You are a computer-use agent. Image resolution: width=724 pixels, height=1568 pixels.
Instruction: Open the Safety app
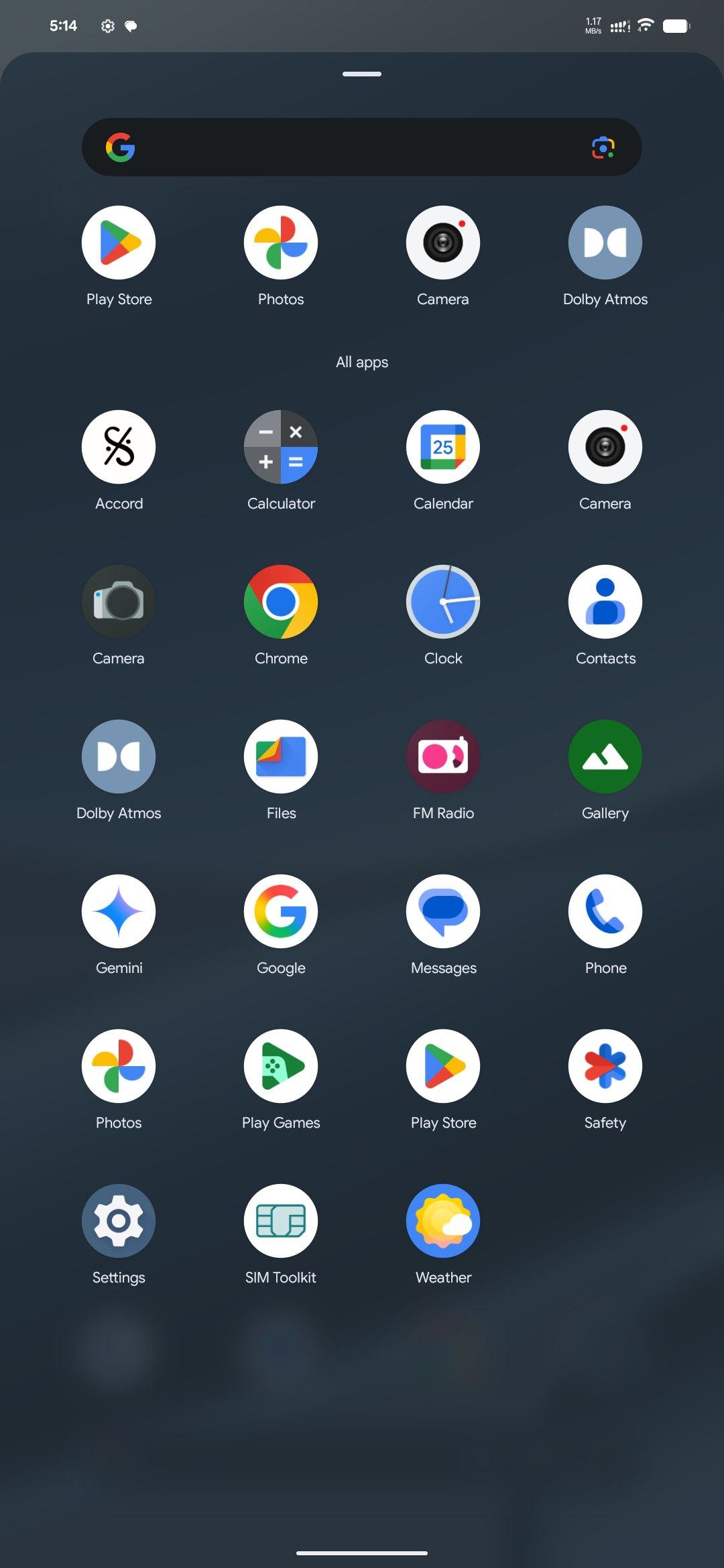[605, 1066]
